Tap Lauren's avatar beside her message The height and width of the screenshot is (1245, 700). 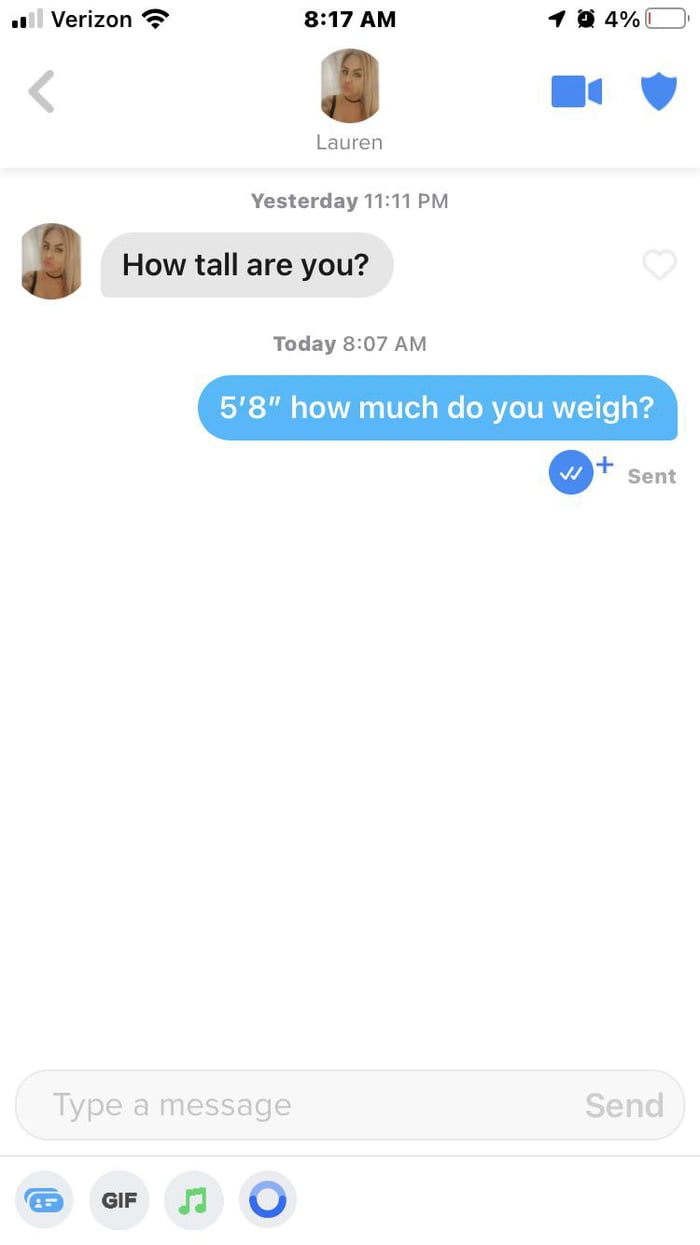[x=51, y=262]
